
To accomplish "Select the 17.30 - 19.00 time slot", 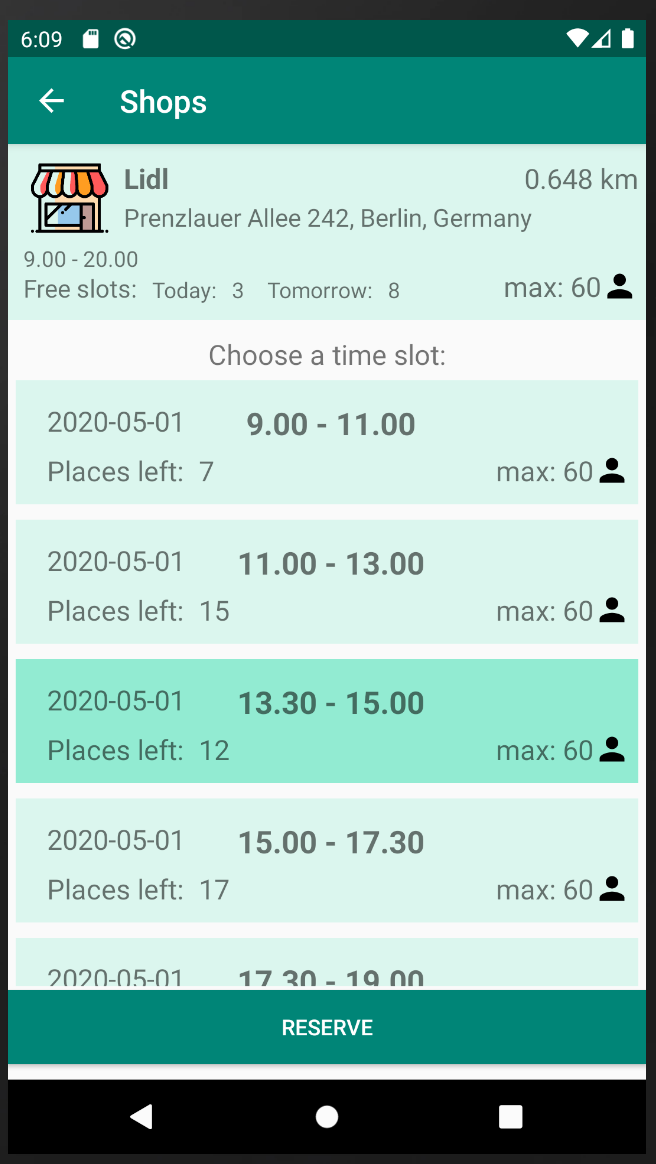I will [x=327, y=966].
